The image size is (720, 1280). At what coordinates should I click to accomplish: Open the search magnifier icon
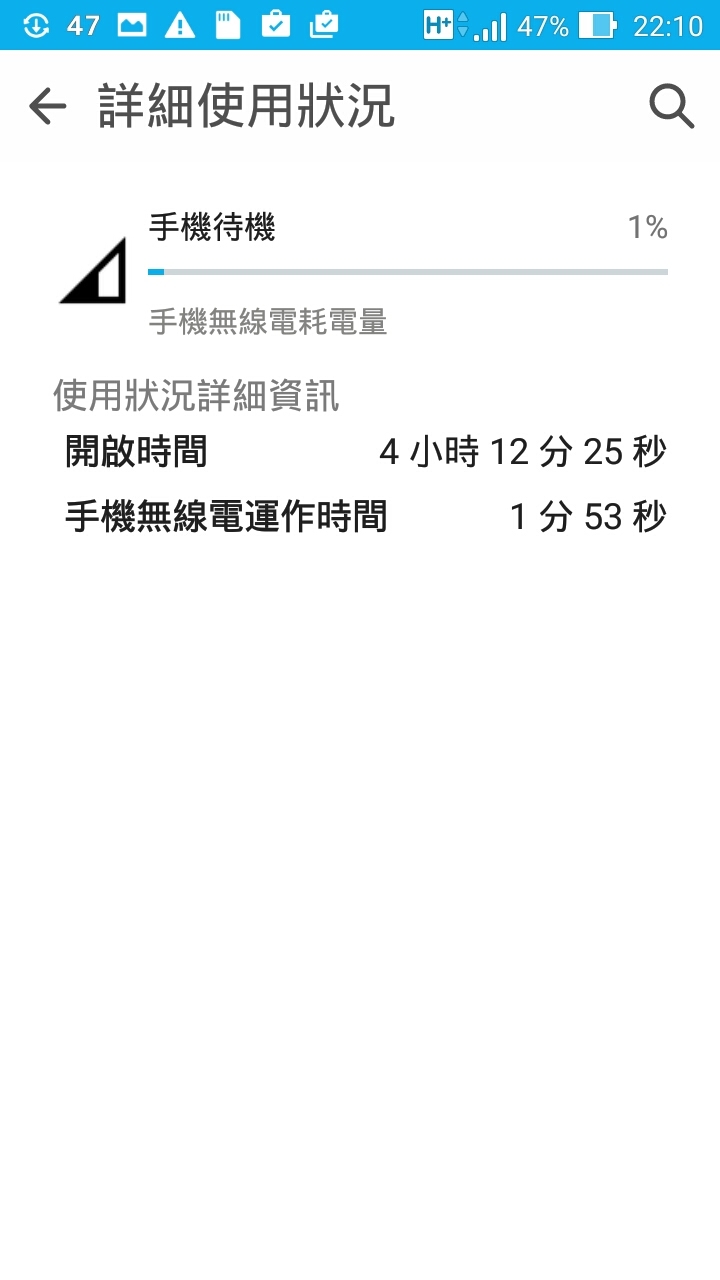[x=671, y=106]
